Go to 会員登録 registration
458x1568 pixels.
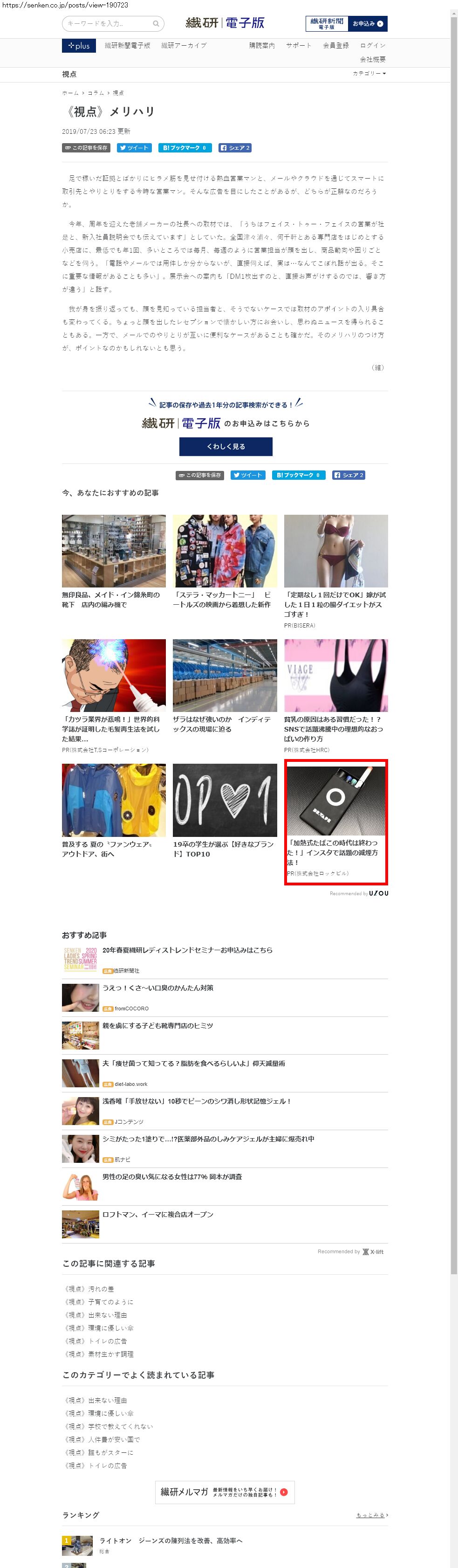click(336, 46)
